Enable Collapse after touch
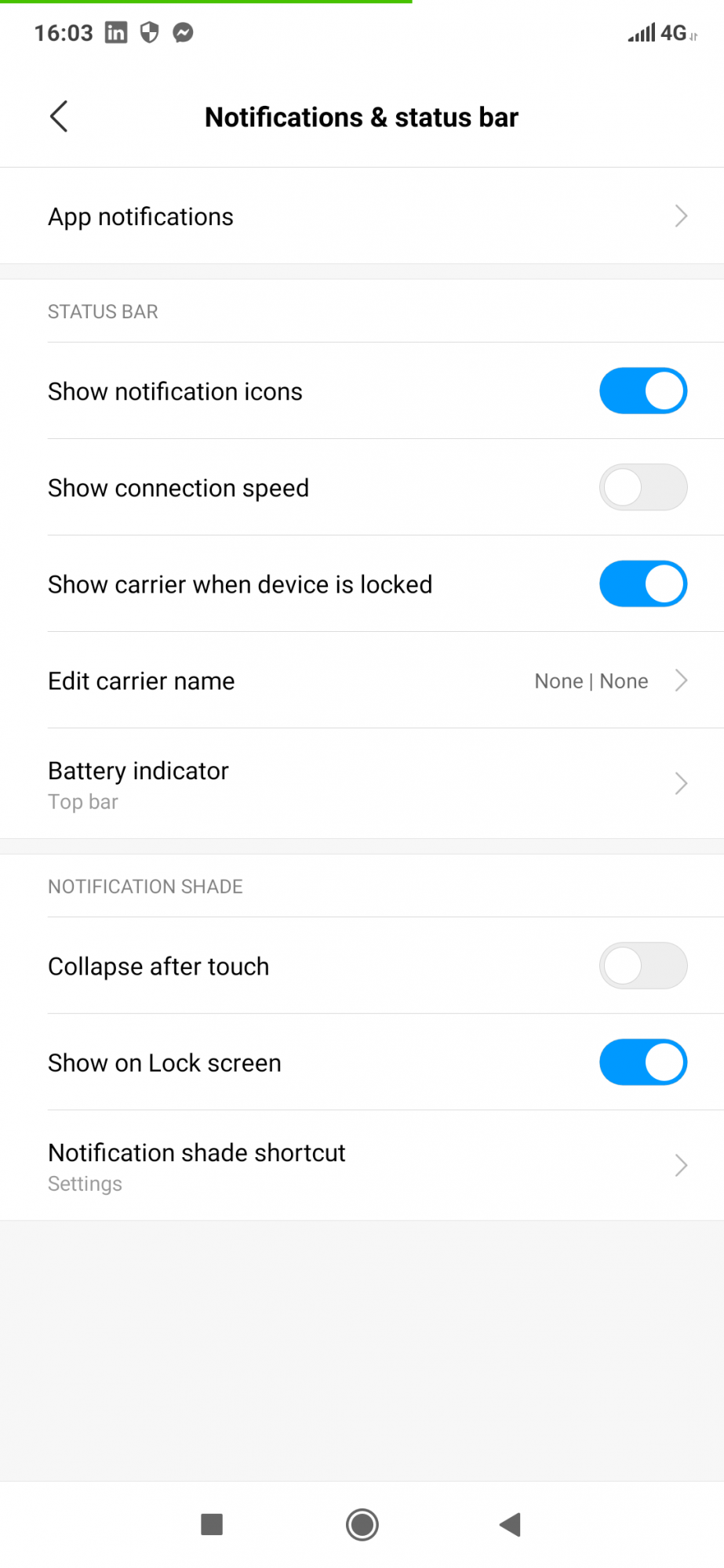The height and width of the screenshot is (1568, 724). click(x=642, y=966)
